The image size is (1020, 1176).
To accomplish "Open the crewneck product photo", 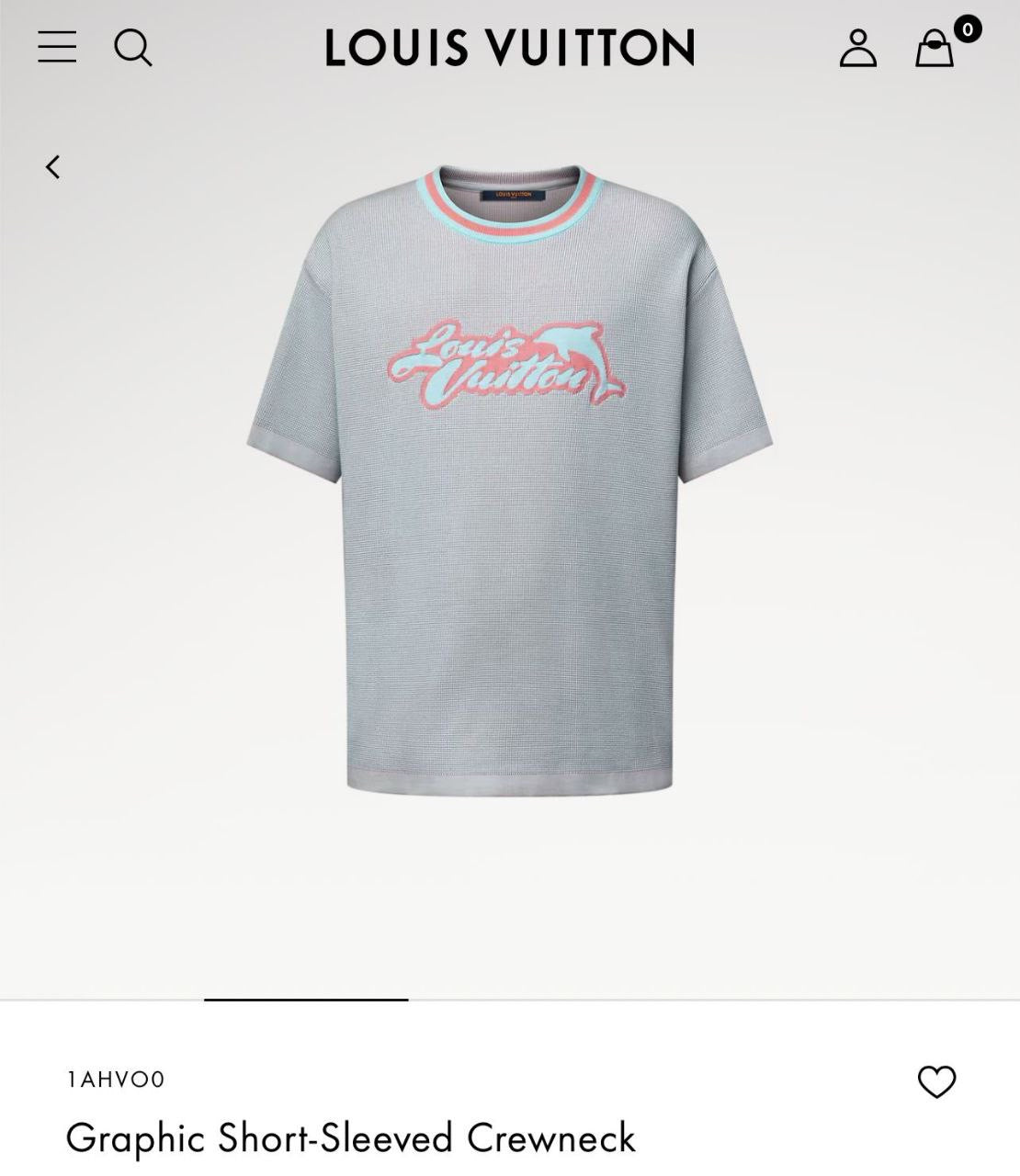I will tap(508, 478).
